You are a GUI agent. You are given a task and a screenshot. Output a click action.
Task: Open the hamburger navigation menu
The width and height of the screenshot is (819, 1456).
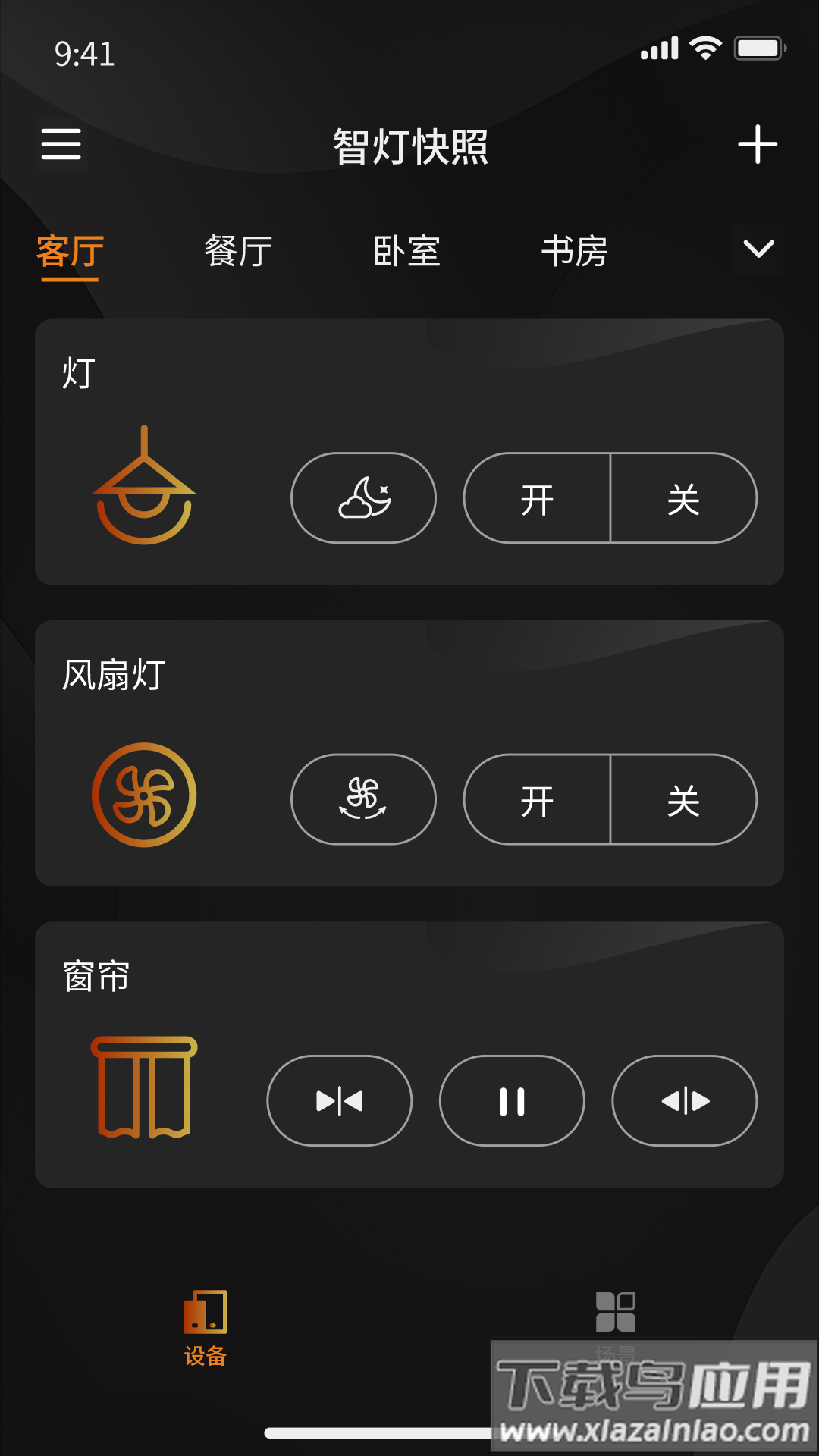click(61, 146)
